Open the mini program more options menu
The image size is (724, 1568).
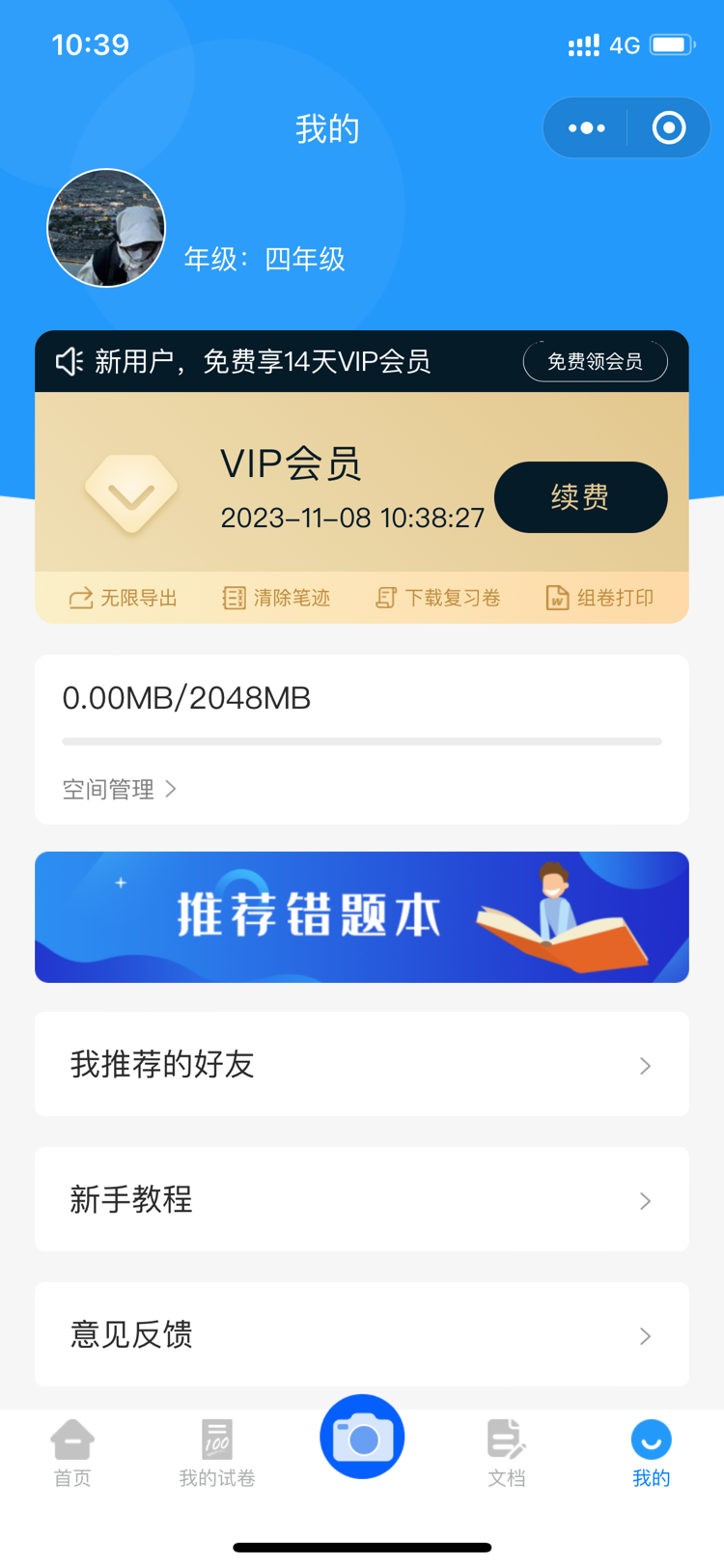[x=586, y=127]
